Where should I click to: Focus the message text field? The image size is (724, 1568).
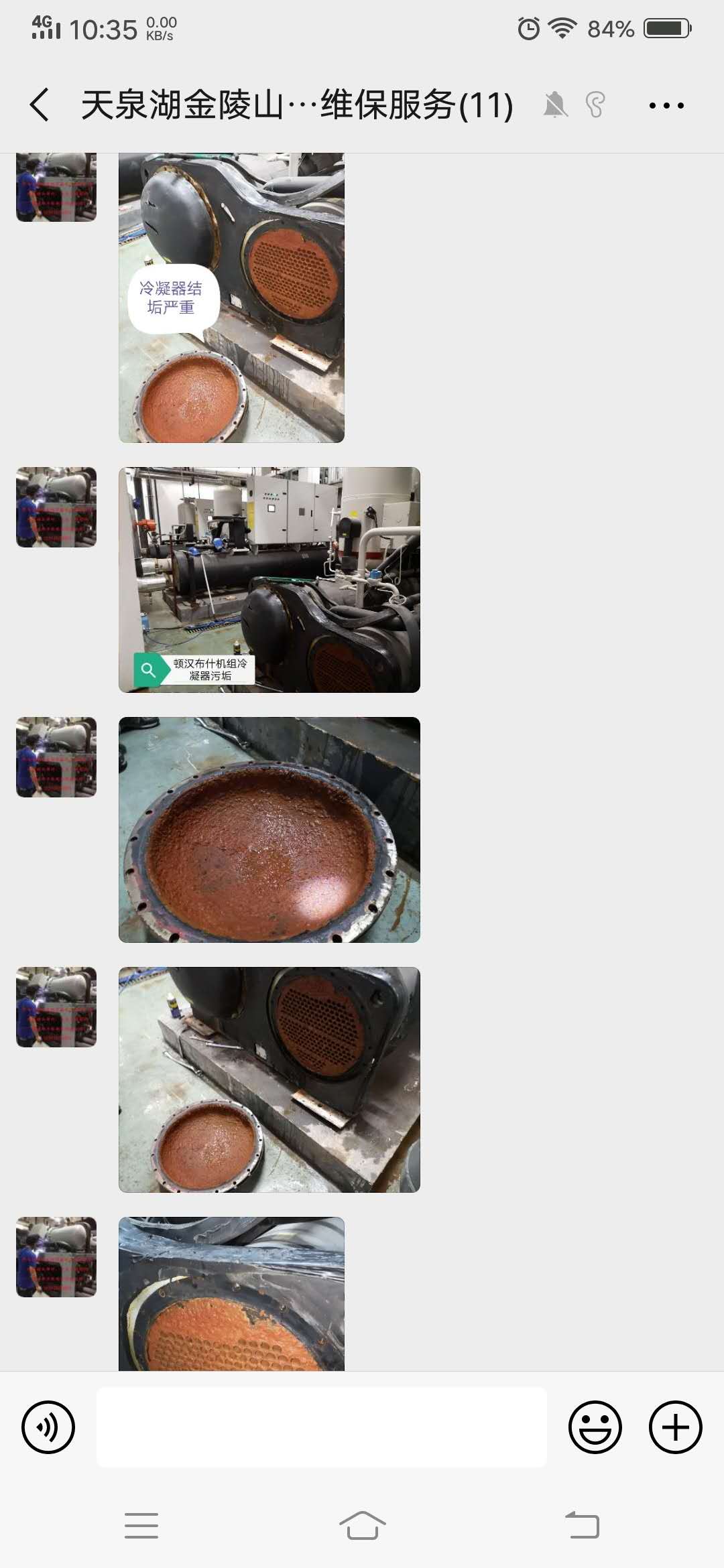[x=322, y=1427]
